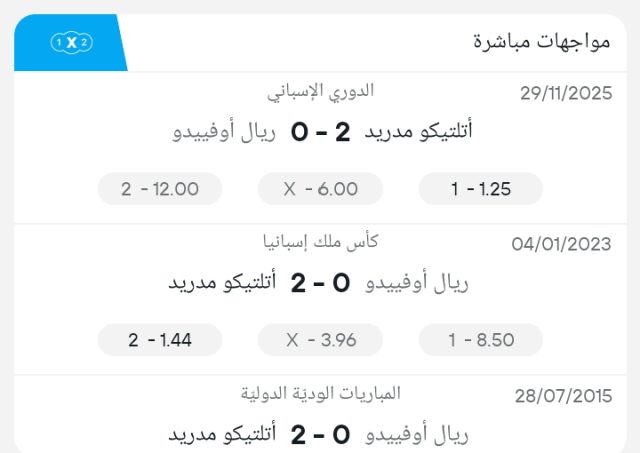Select draw odds X - 6.00
Screen dimensions: 640x453
coord(320,188)
